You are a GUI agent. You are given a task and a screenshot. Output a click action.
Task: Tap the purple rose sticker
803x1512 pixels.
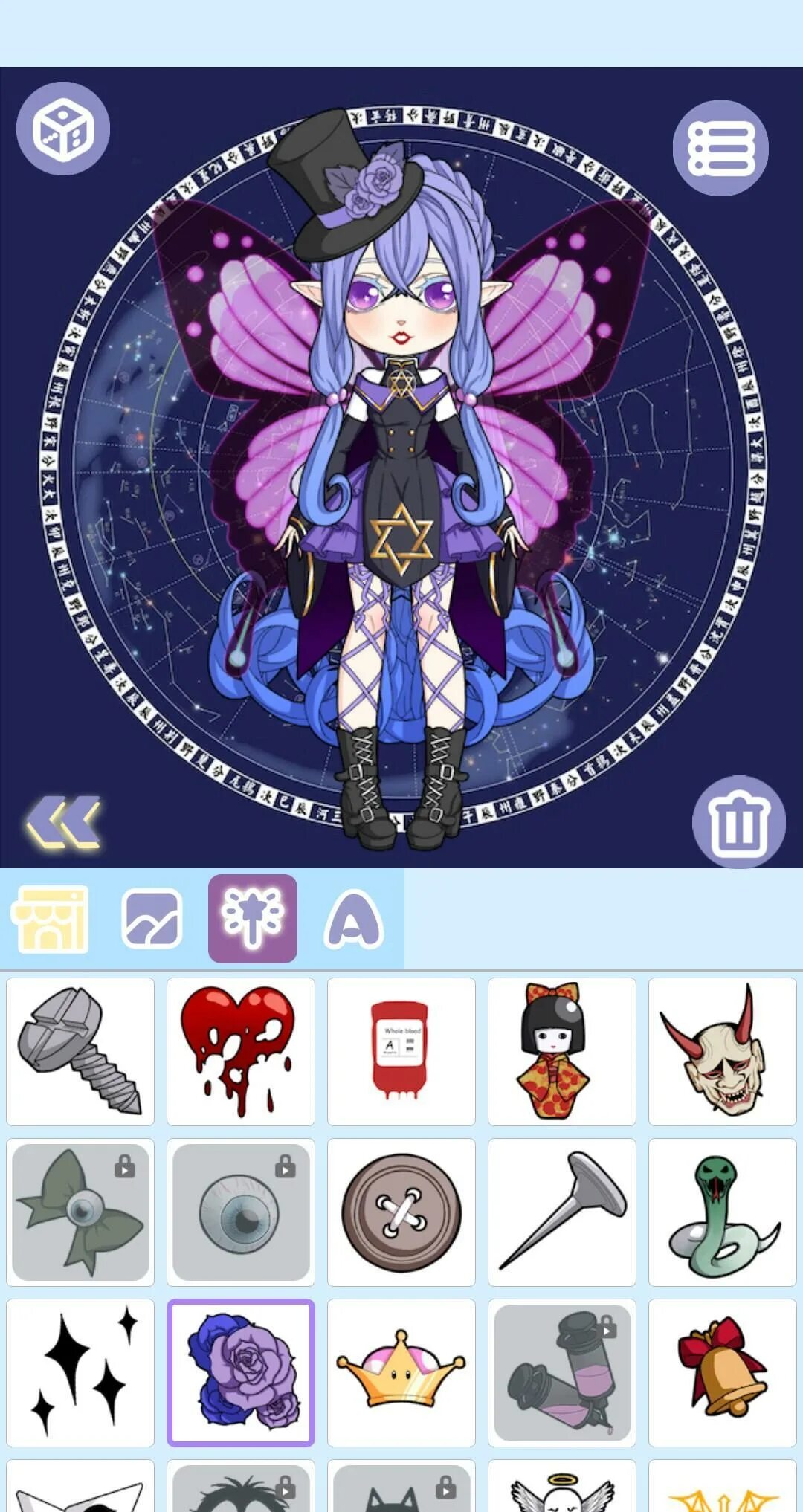tap(241, 1373)
